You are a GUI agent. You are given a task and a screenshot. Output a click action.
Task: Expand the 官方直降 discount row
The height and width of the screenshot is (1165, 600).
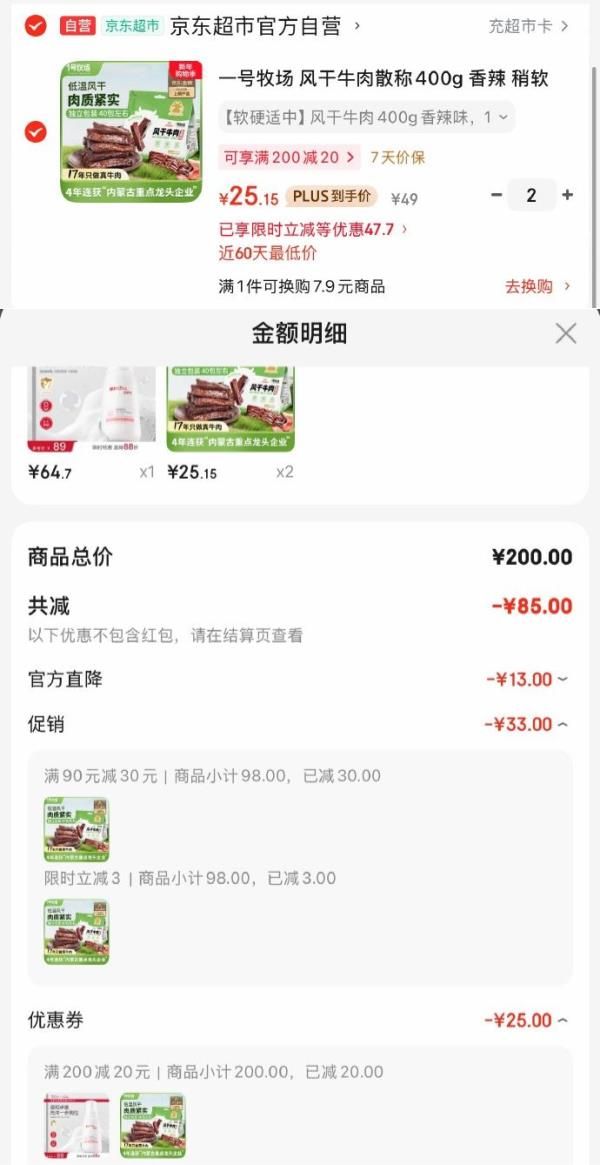(x=527, y=679)
